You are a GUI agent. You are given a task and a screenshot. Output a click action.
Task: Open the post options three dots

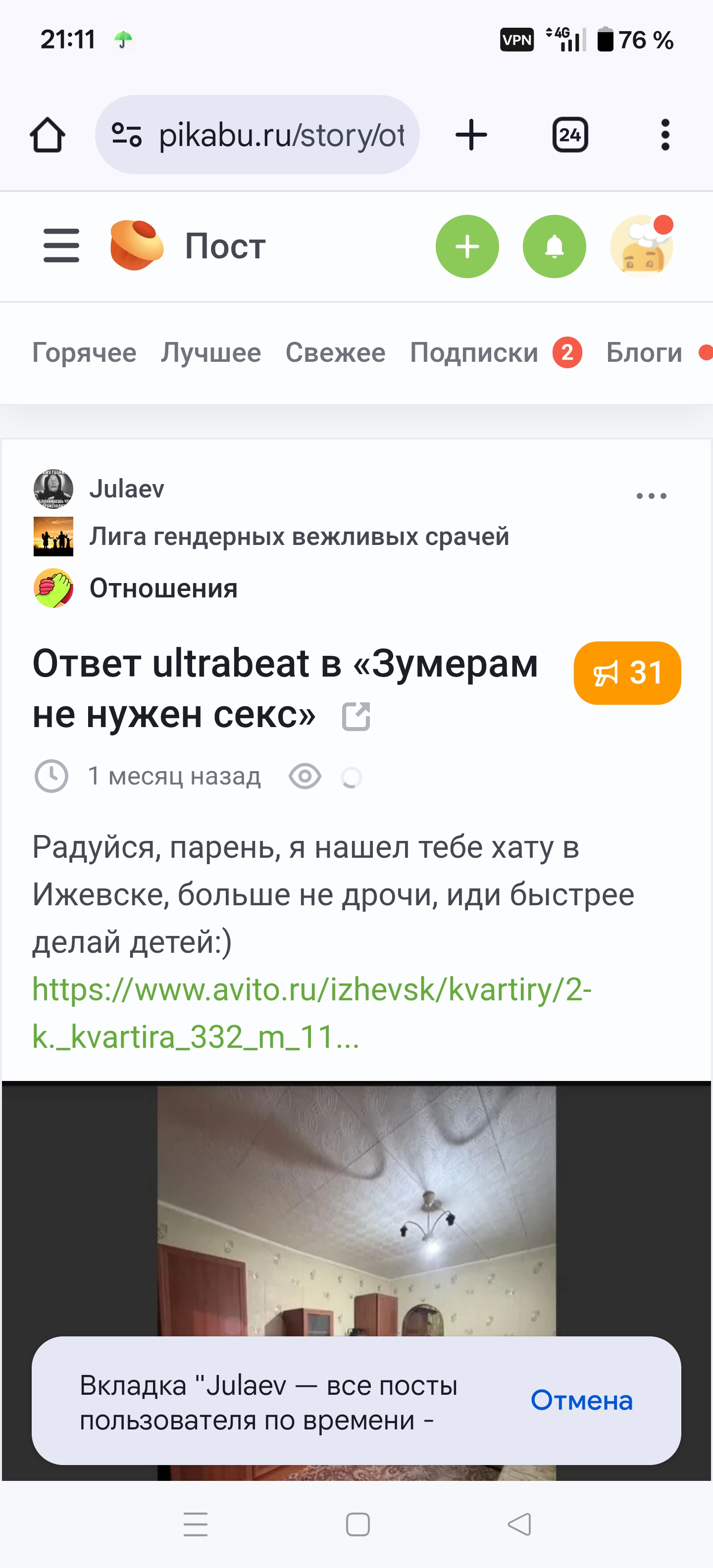pos(651,496)
